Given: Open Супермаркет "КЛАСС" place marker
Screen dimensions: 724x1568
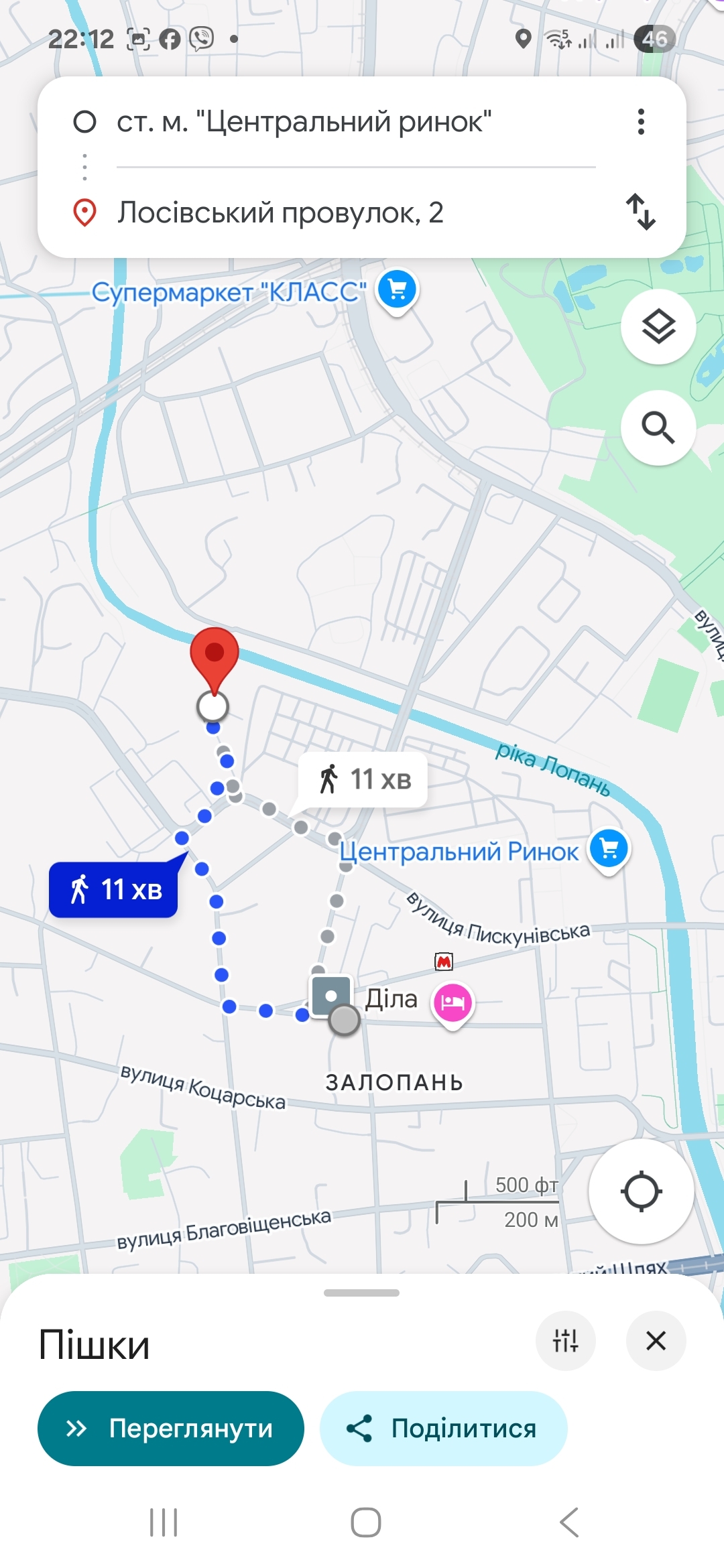Looking at the screenshot, I should (x=398, y=290).
